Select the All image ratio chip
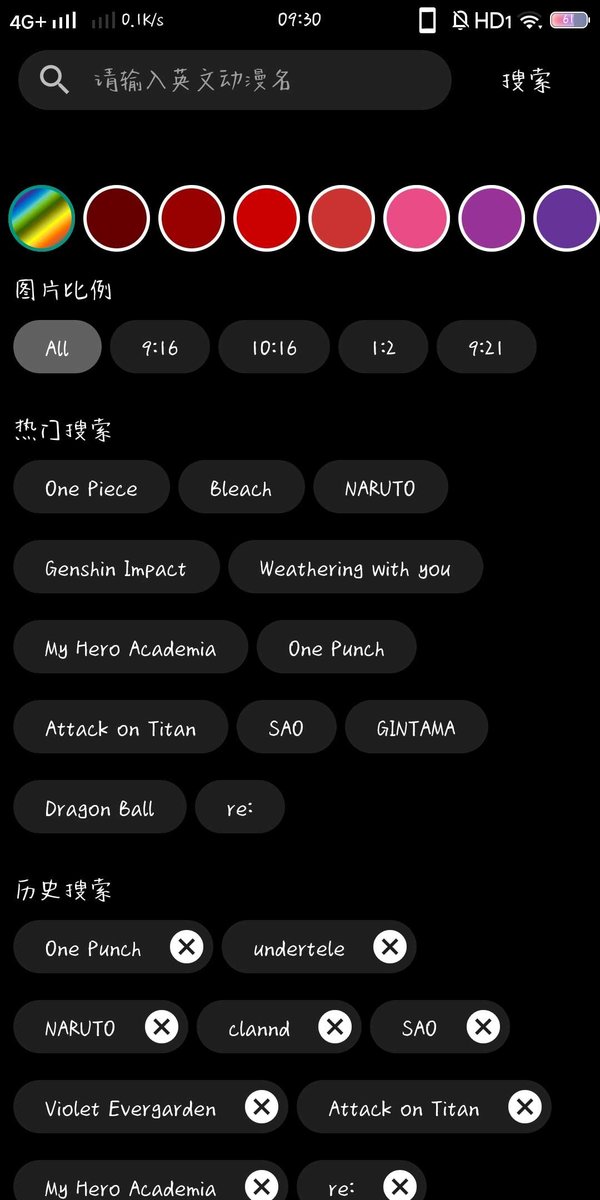Screen dimensions: 600x1200 tap(57, 347)
